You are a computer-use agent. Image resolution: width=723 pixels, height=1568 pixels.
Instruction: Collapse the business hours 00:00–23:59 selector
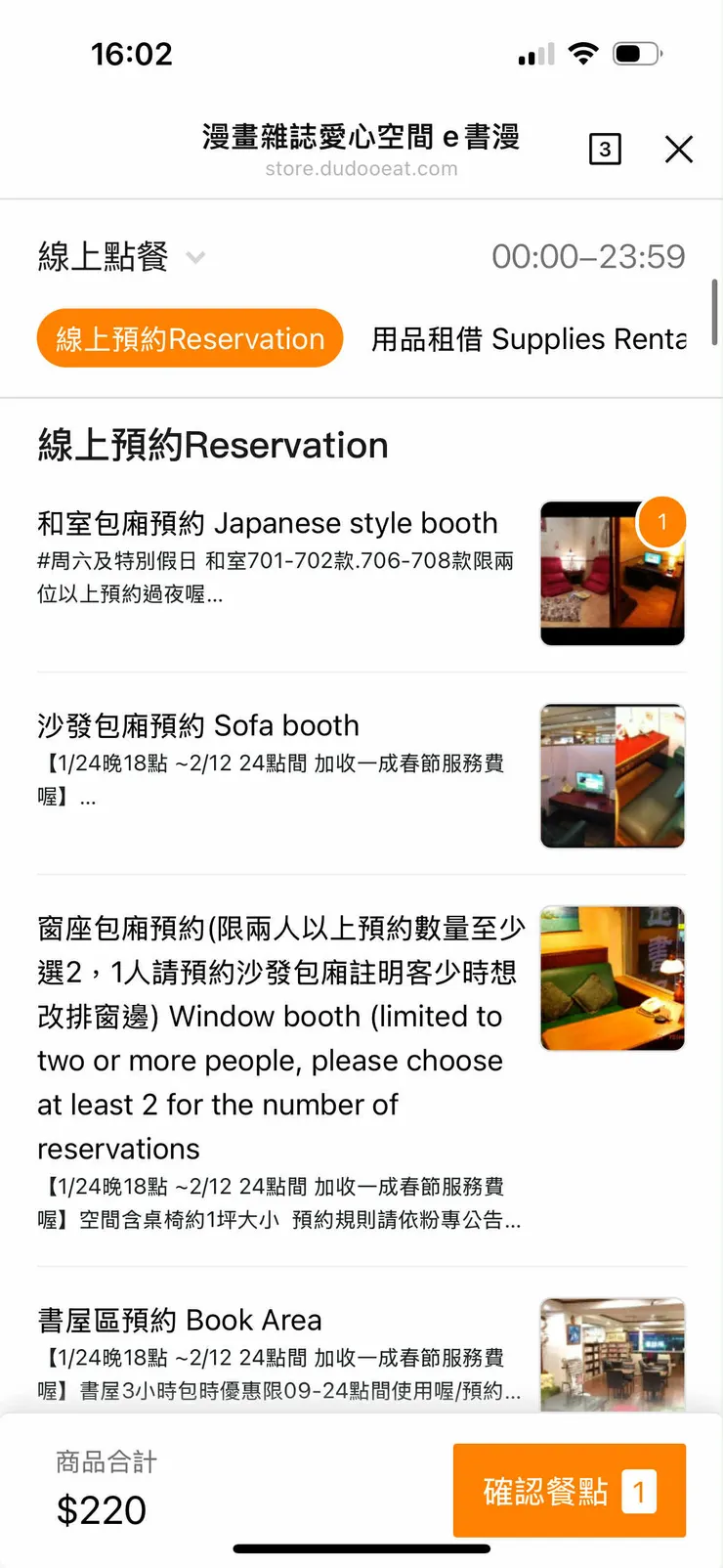pos(589,257)
